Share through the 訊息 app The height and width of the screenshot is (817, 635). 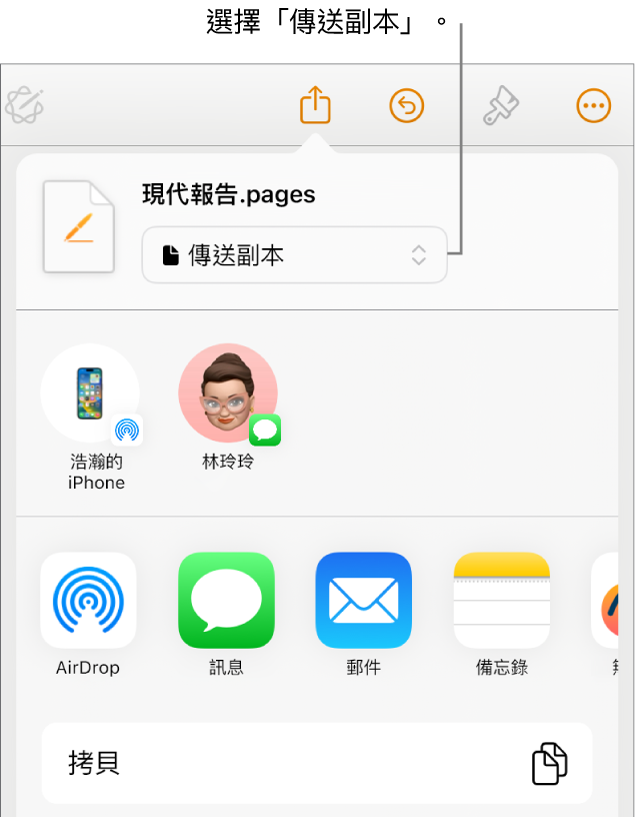coord(226,601)
